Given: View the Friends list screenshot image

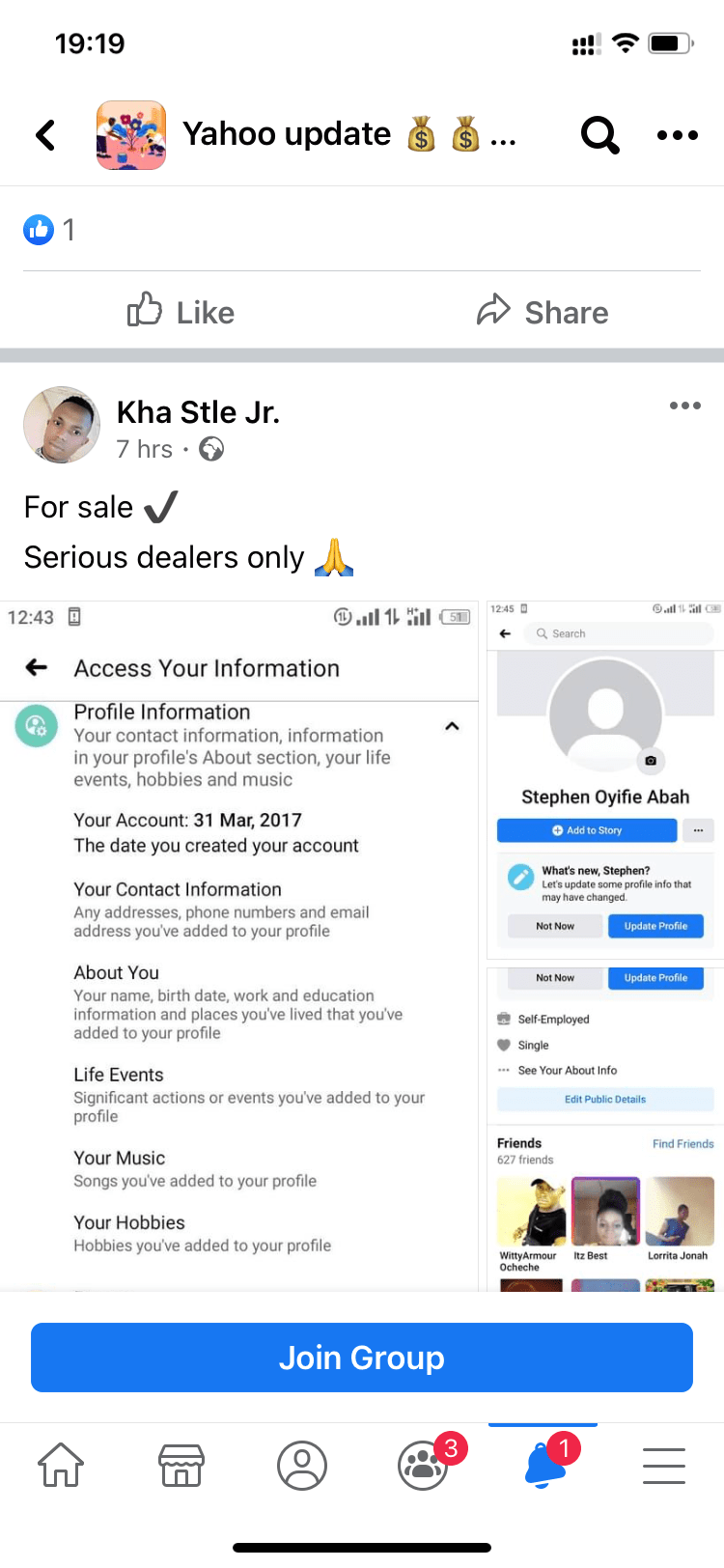Looking at the screenshot, I should [x=605, y=1130].
